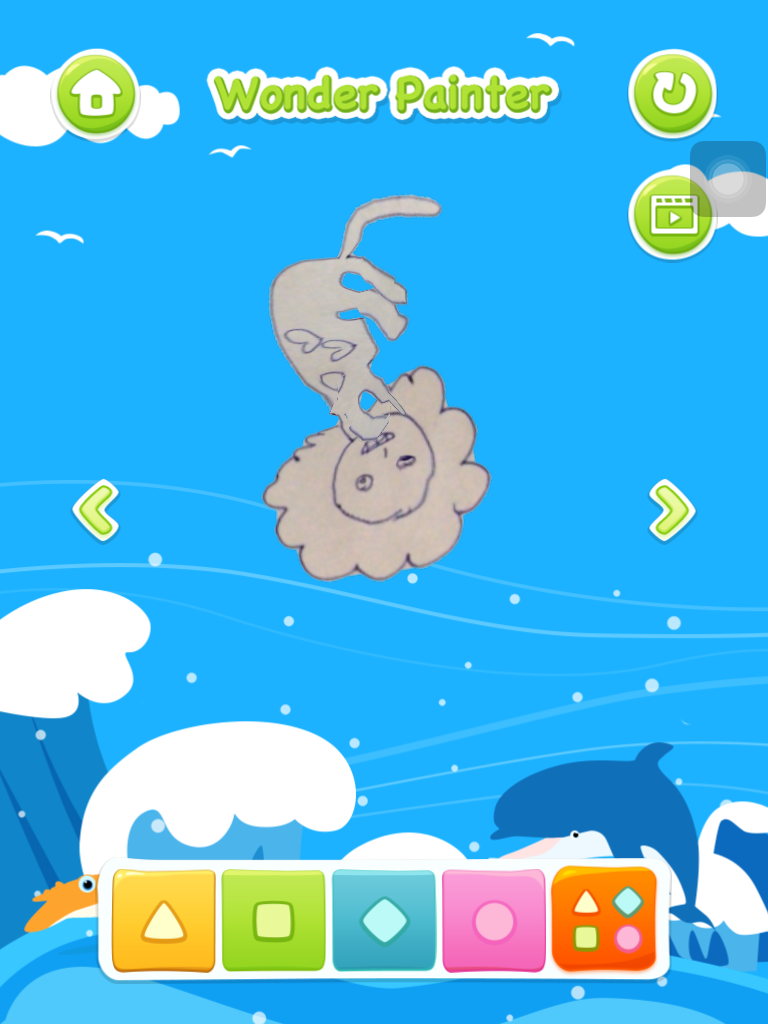Select the yellow triangle shape category
Viewport: 768px width, 1024px height.
164,921
